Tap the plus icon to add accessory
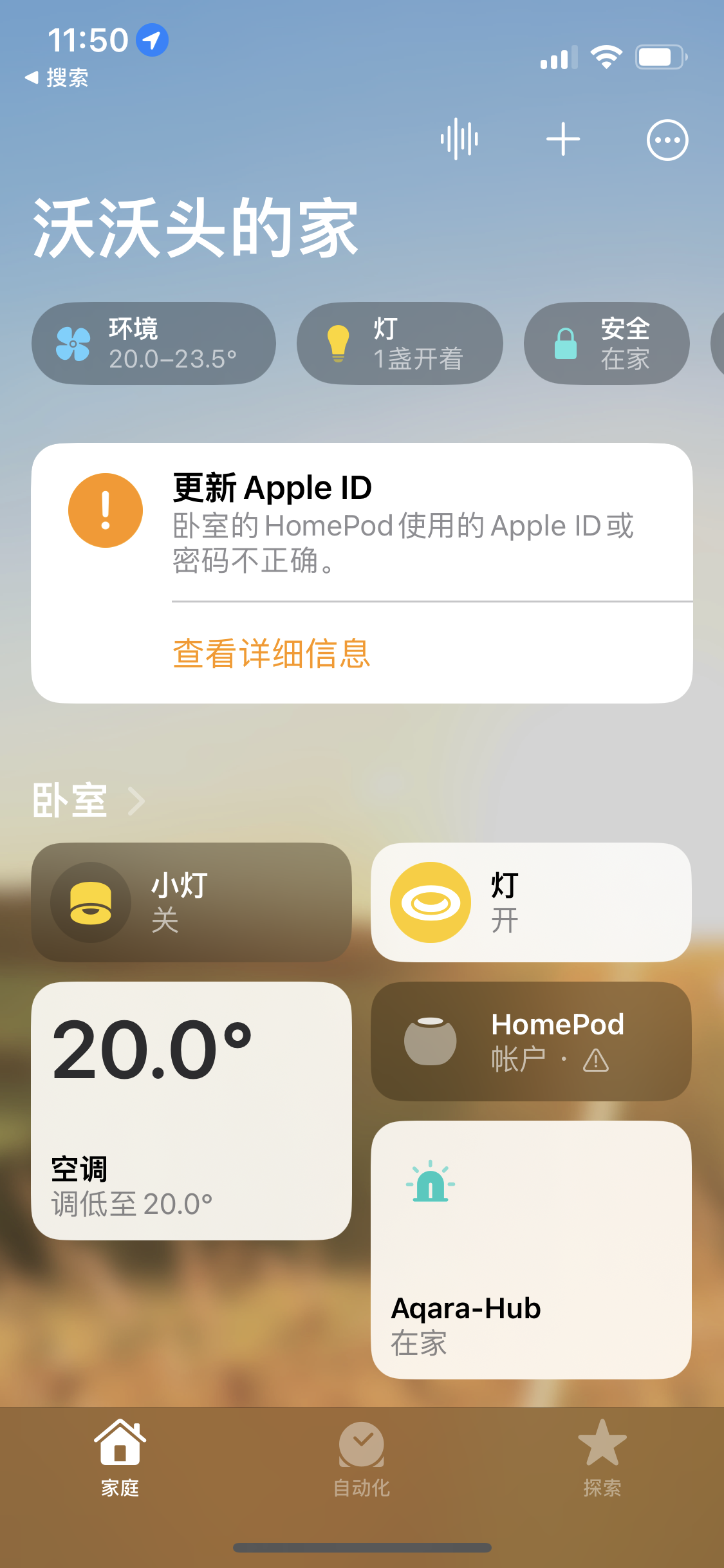The width and height of the screenshot is (724, 1568). click(563, 139)
